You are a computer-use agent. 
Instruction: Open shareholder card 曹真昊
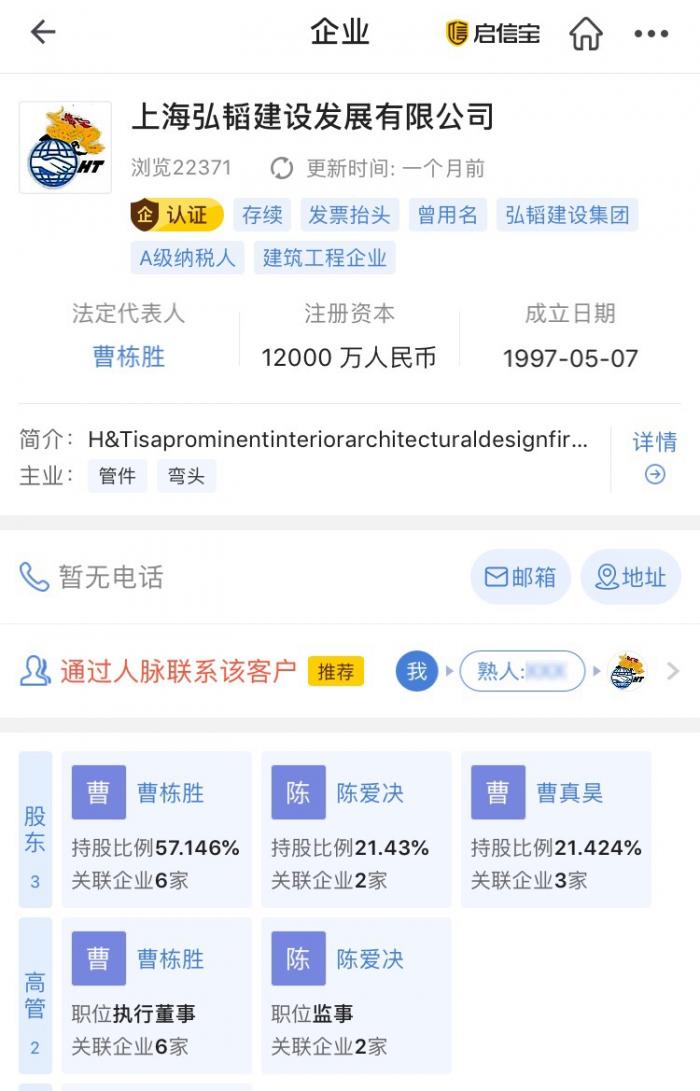coord(556,829)
